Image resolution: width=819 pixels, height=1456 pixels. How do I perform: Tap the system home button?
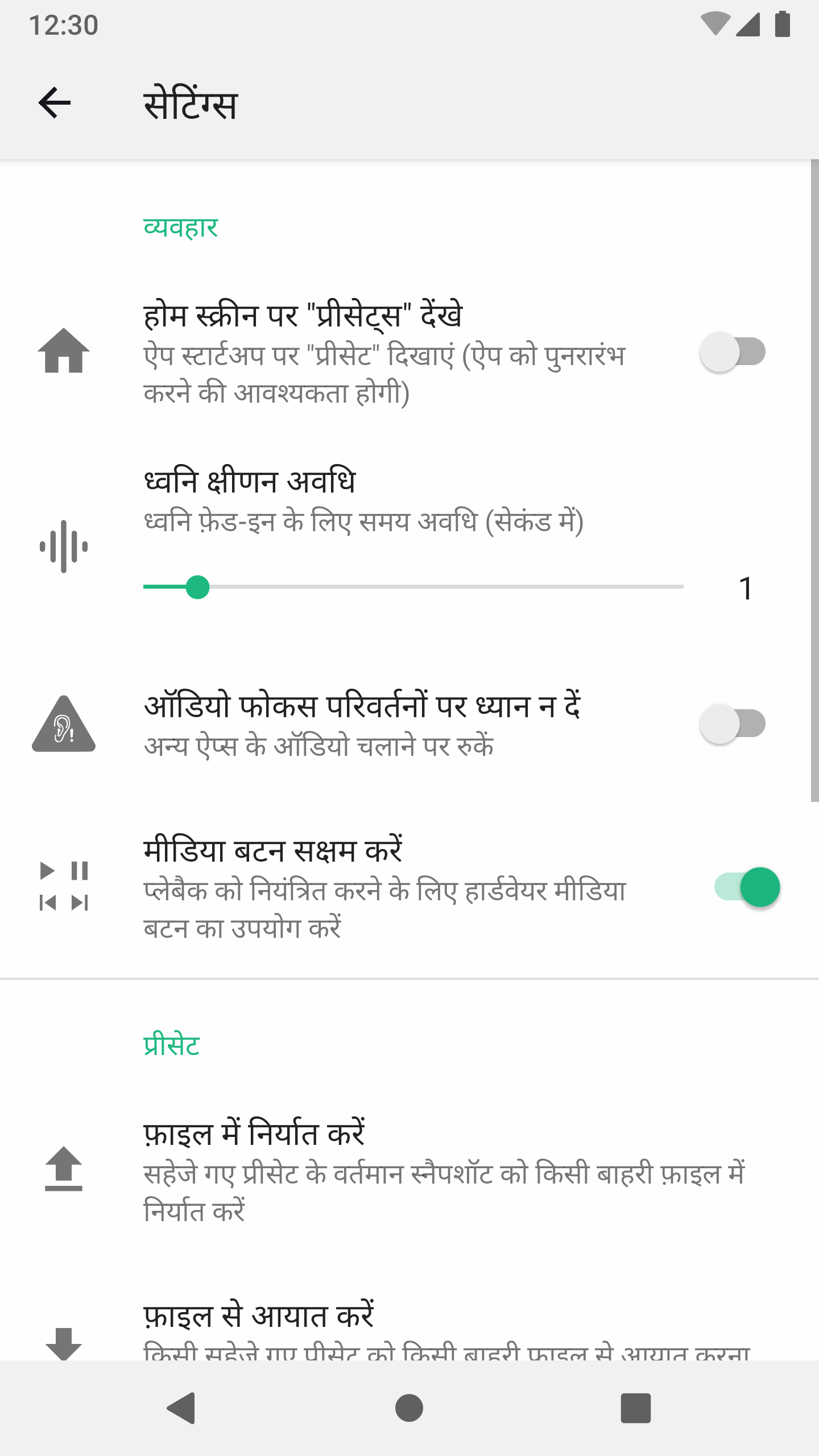(x=409, y=1408)
